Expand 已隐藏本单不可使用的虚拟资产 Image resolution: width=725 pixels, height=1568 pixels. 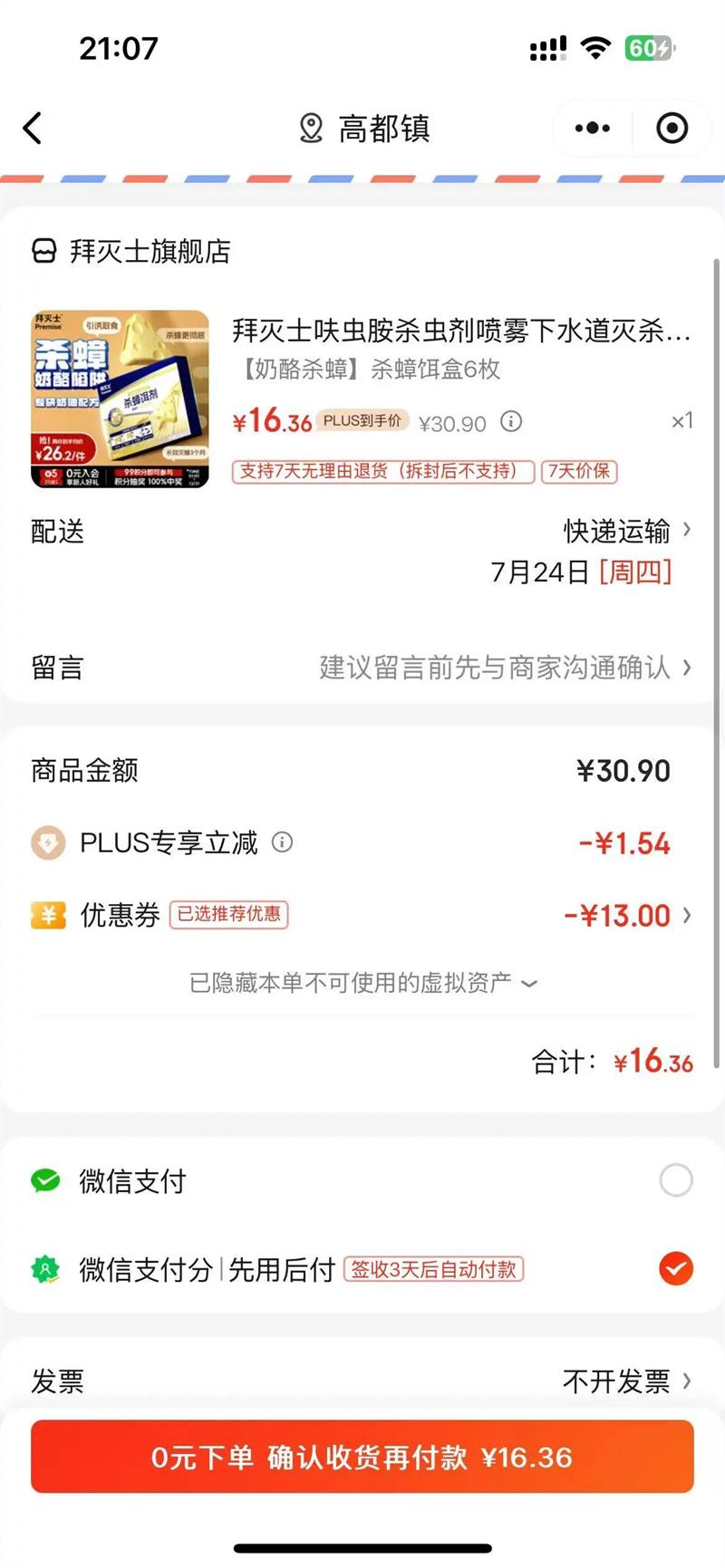362,983
